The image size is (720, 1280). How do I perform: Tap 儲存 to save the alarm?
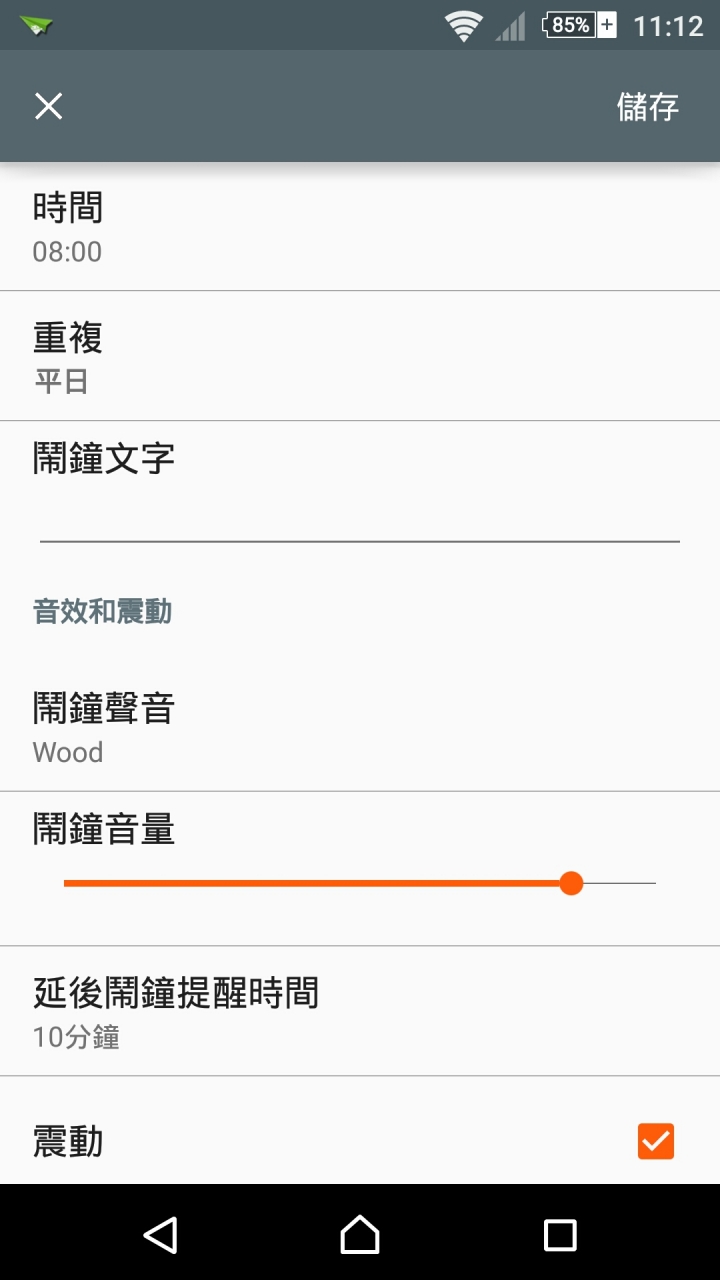pos(648,106)
